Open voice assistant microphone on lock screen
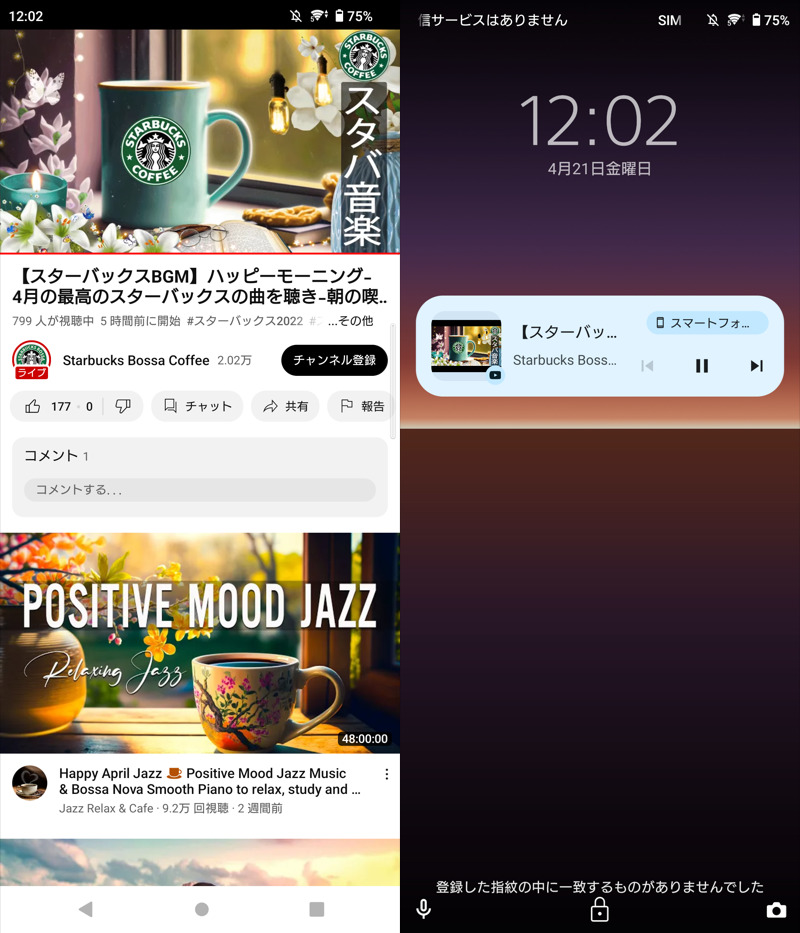The height and width of the screenshot is (933, 800). pos(424,909)
